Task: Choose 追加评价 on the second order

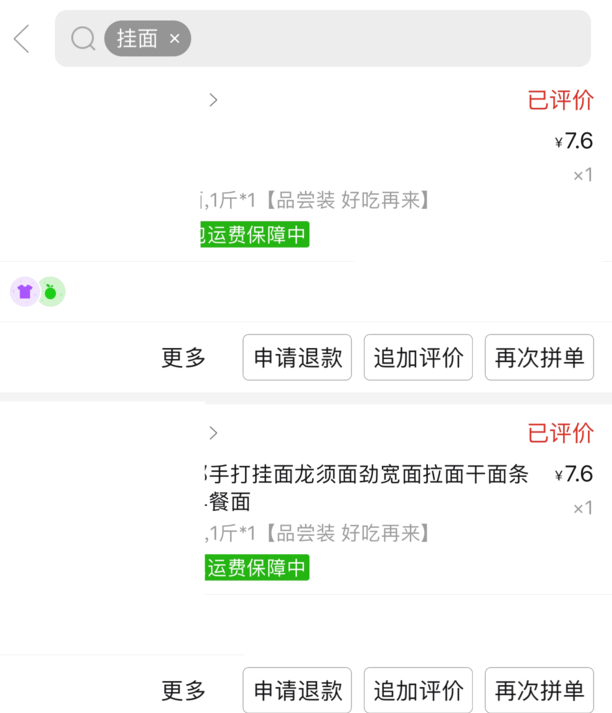Action: click(418, 690)
